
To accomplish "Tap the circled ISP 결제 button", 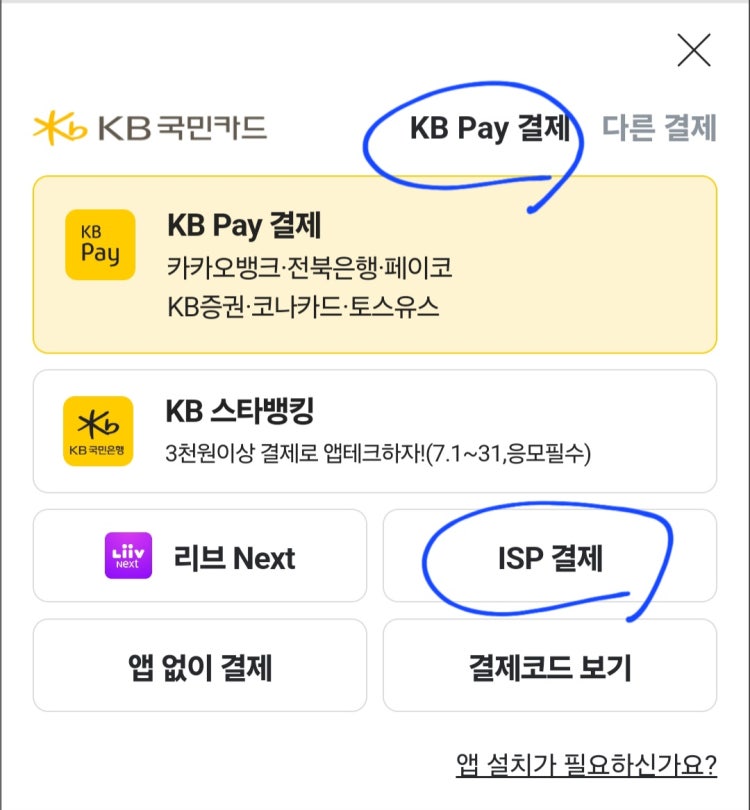I will tap(551, 560).
